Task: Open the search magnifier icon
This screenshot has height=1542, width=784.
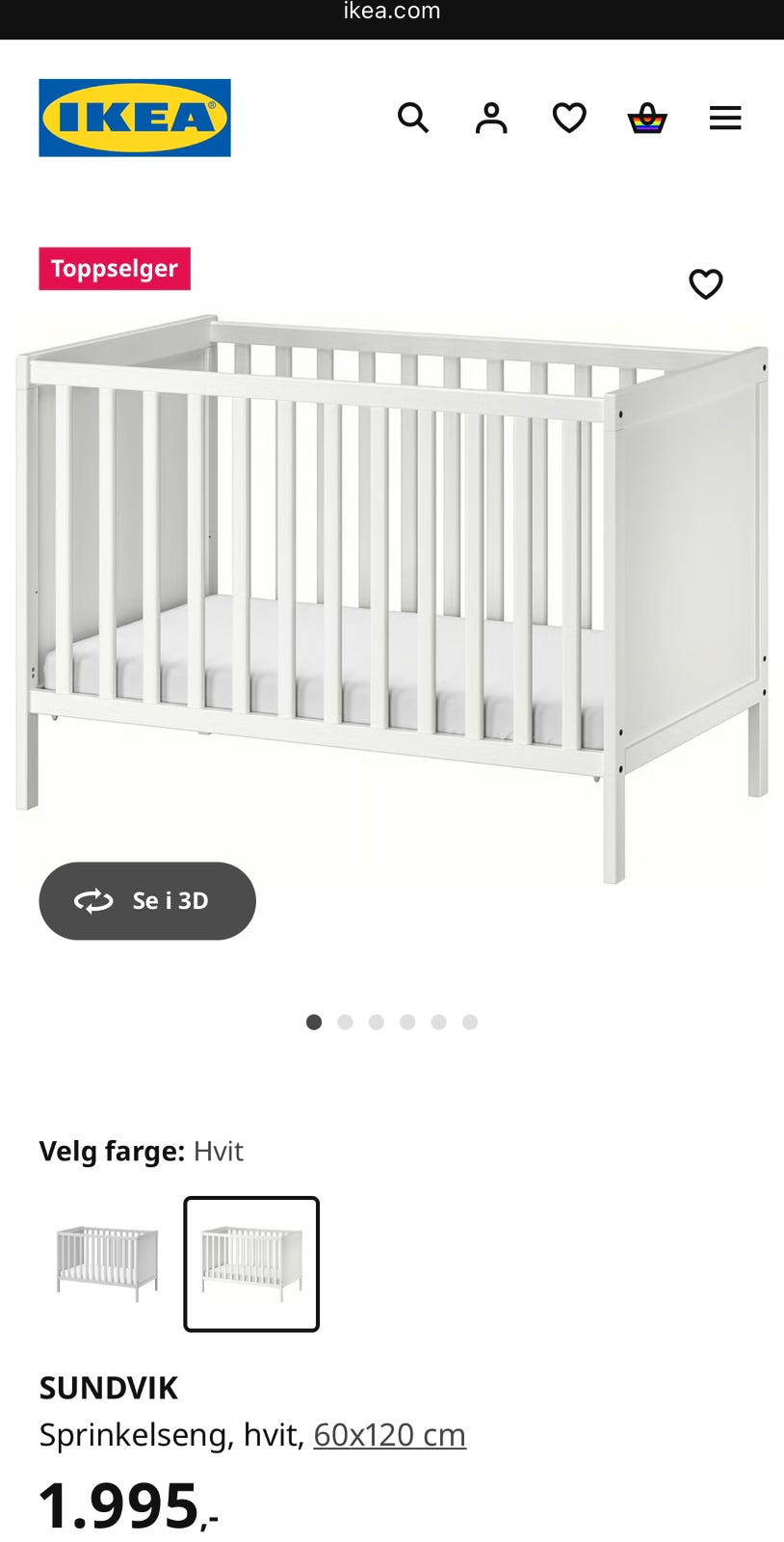Action: [x=413, y=118]
